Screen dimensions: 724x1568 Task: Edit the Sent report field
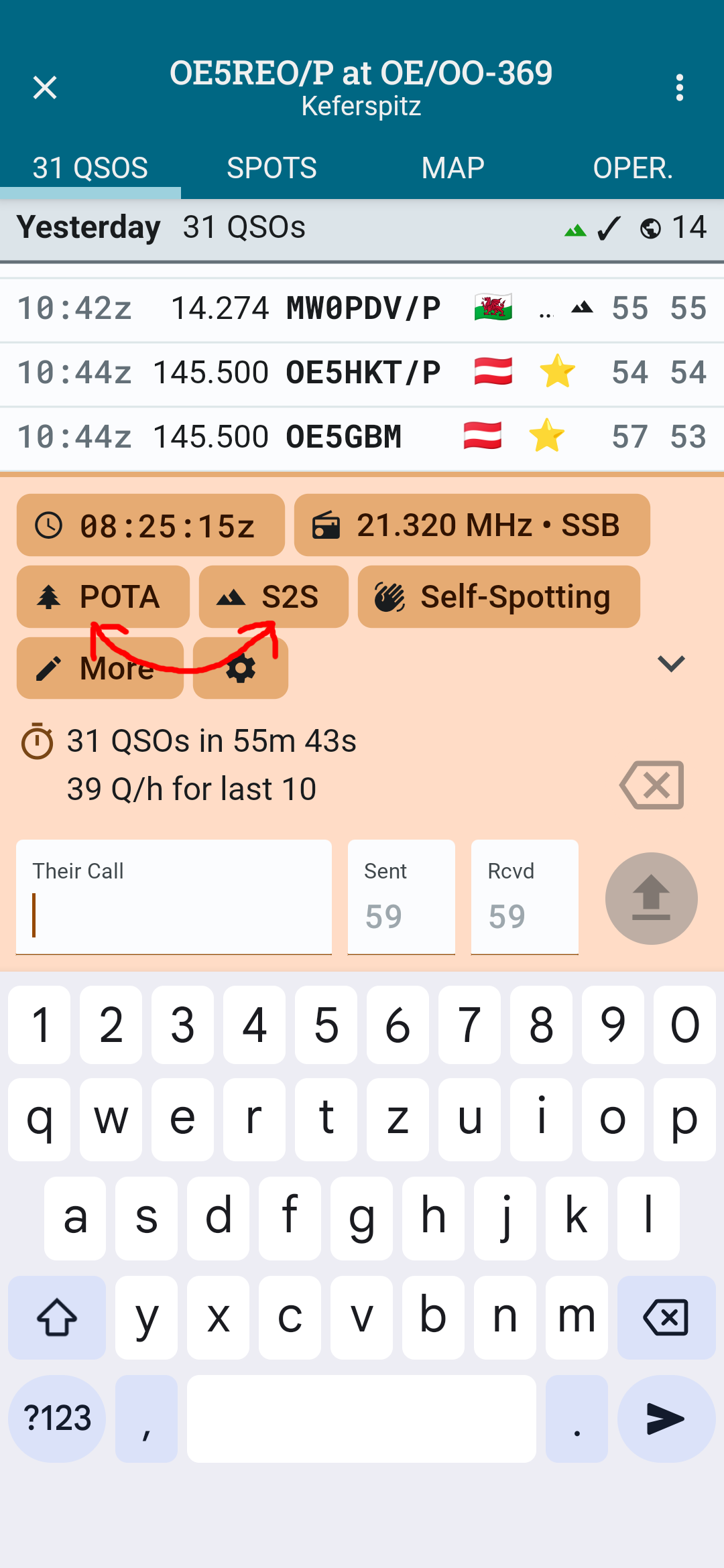point(402,898)
